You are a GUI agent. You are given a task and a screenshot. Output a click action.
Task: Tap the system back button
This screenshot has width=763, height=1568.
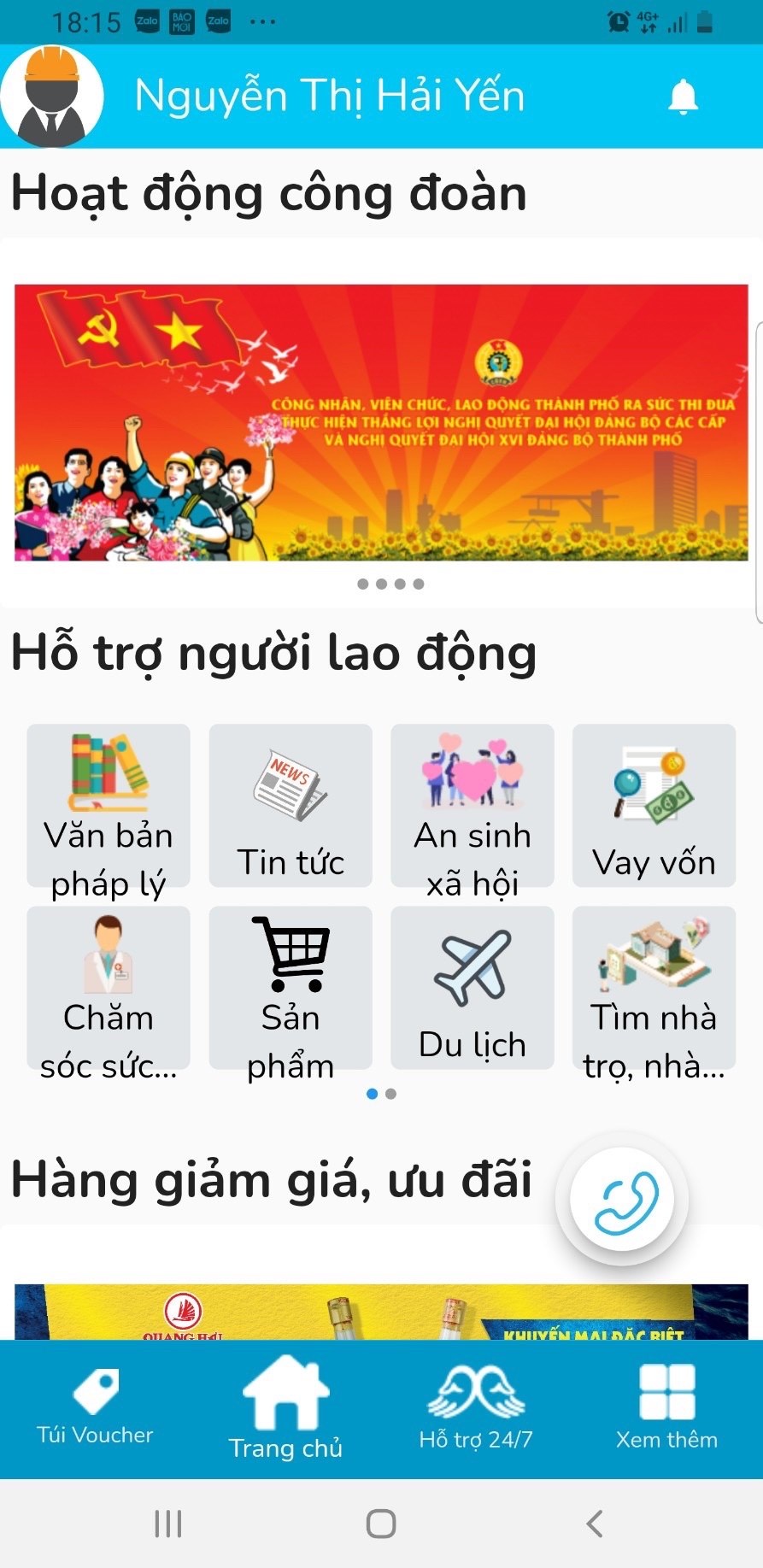click(x=595, y=1524)
